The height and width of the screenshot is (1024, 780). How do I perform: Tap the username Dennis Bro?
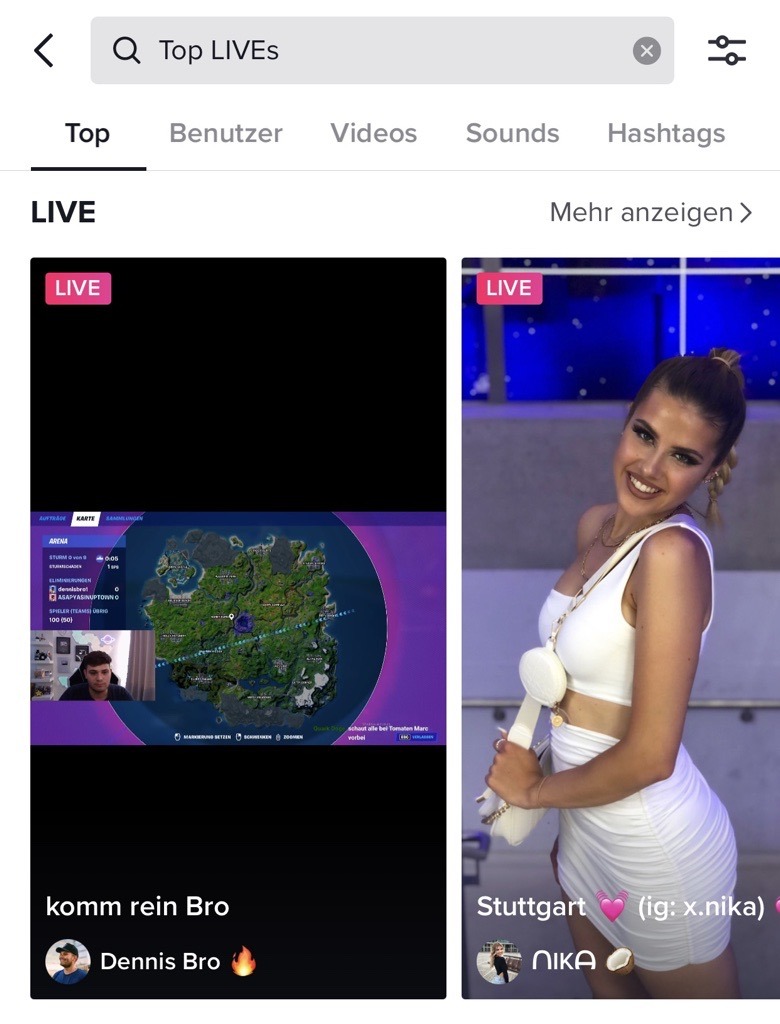click(160, 961)
